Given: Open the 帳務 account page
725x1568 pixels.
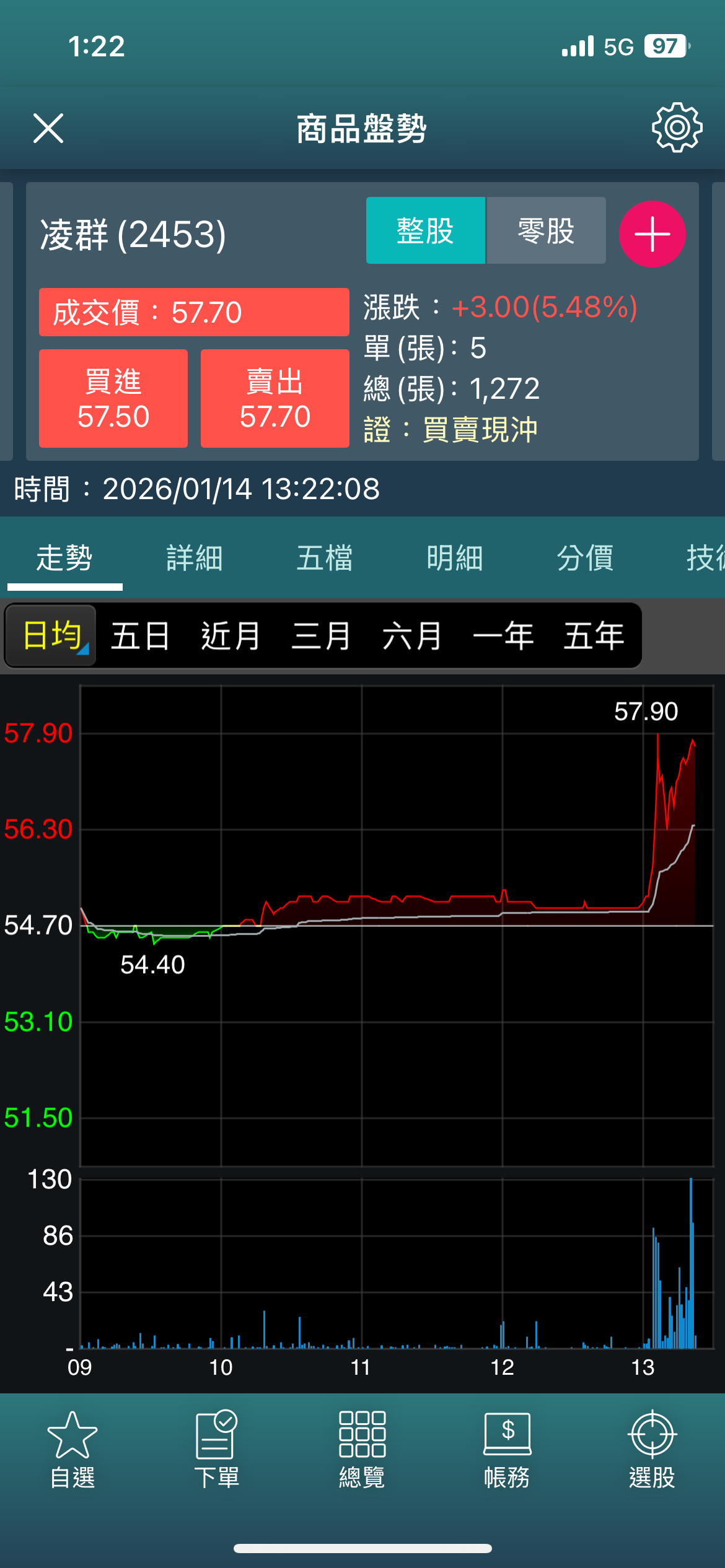Looking at the screenshot, I should click(507, 1450).
